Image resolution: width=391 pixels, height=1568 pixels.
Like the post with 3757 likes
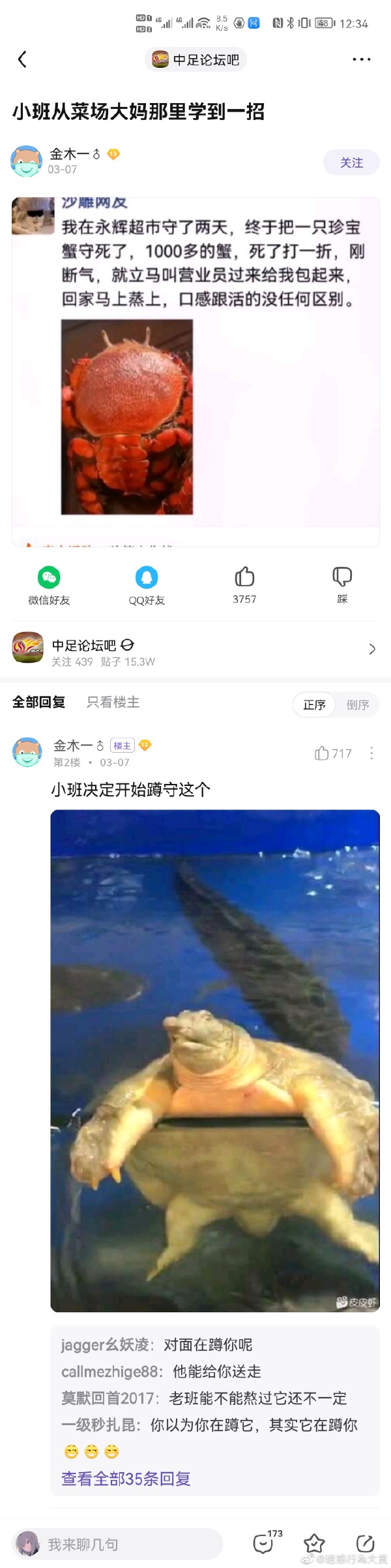244,585
